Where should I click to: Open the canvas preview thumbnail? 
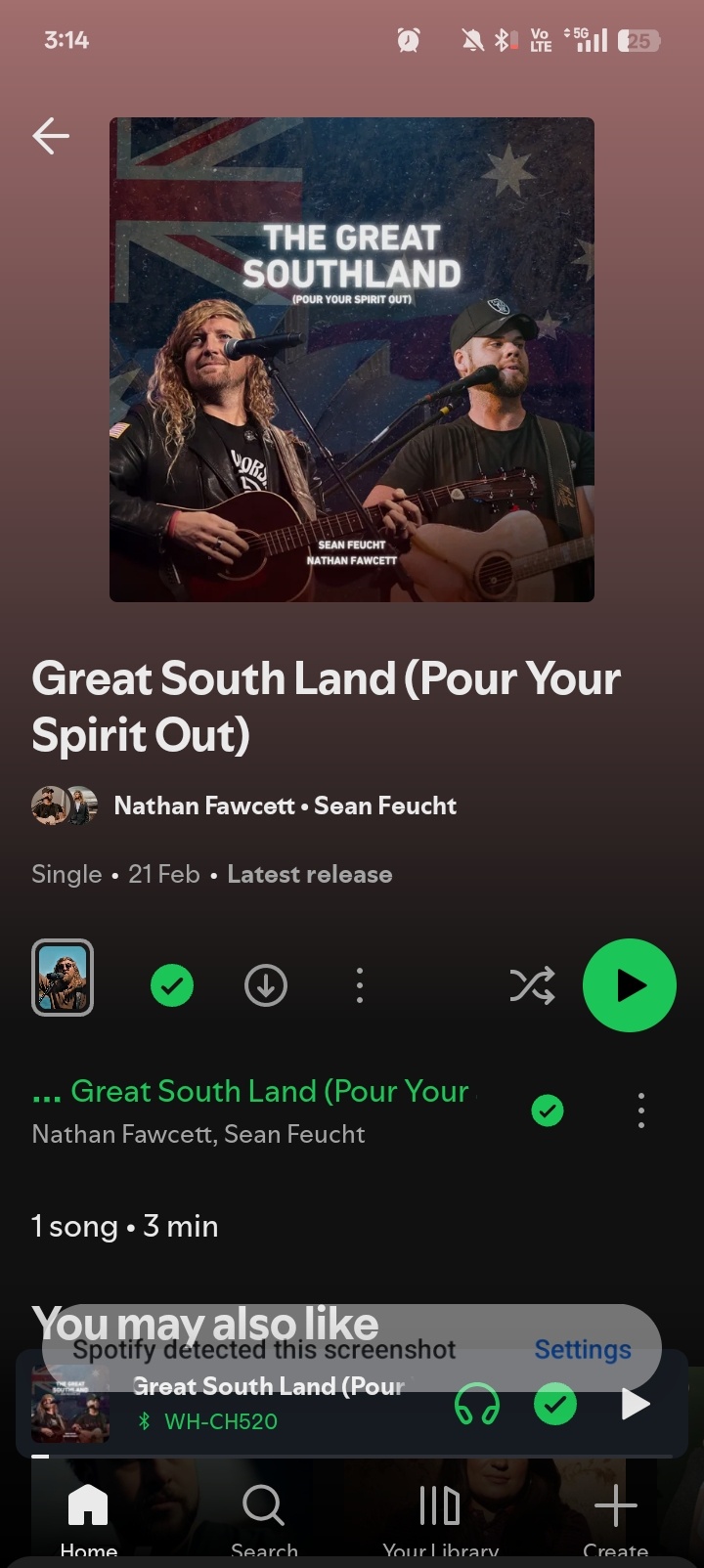tap(63, 978)
